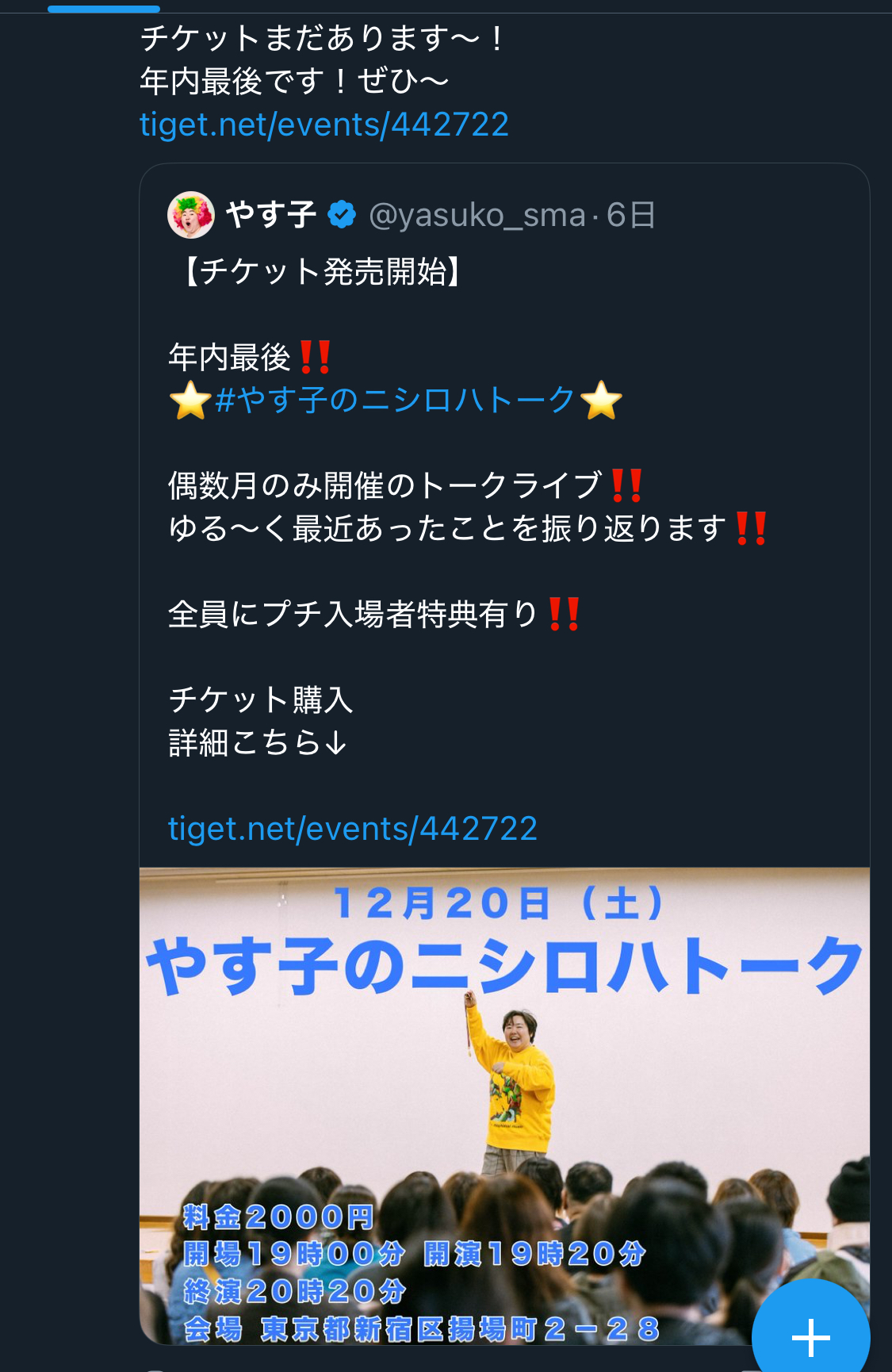Viewport: 892px width, 1372px height.
Task: Open the tiget.net link in the main tweet
Action: [x=323, y=125]
